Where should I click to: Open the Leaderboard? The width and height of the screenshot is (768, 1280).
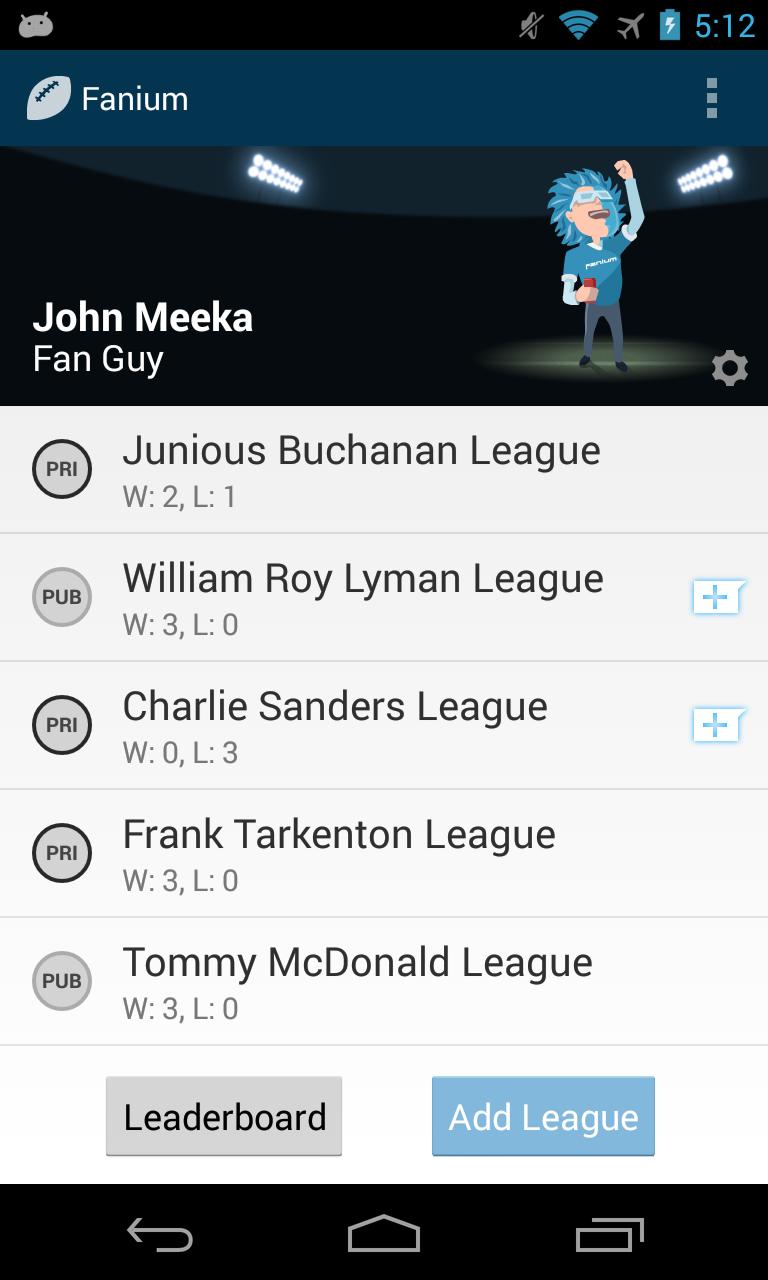click(x=223, y=1115)
